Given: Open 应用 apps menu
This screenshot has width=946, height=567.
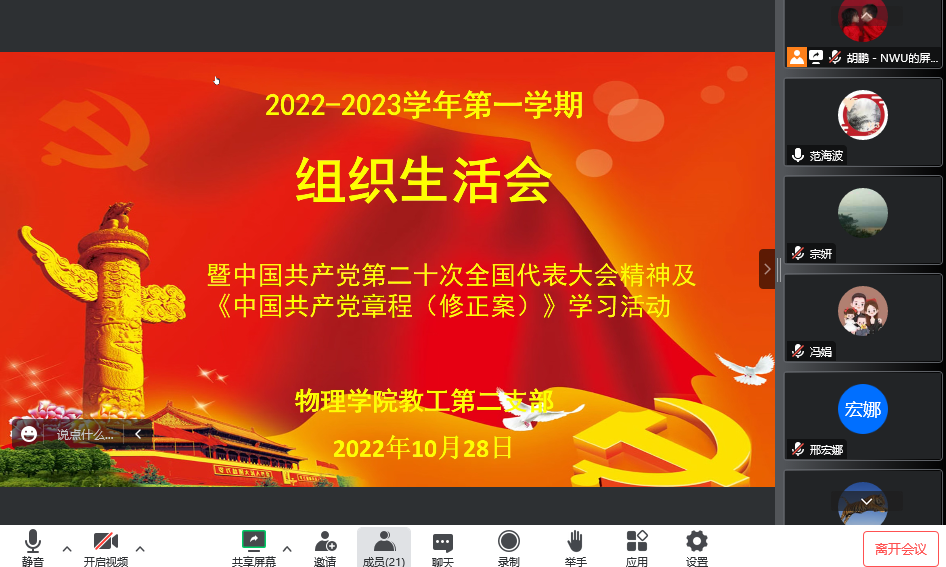Looking at the screenshot, I should pyautogui.click(x=637, y=547).
